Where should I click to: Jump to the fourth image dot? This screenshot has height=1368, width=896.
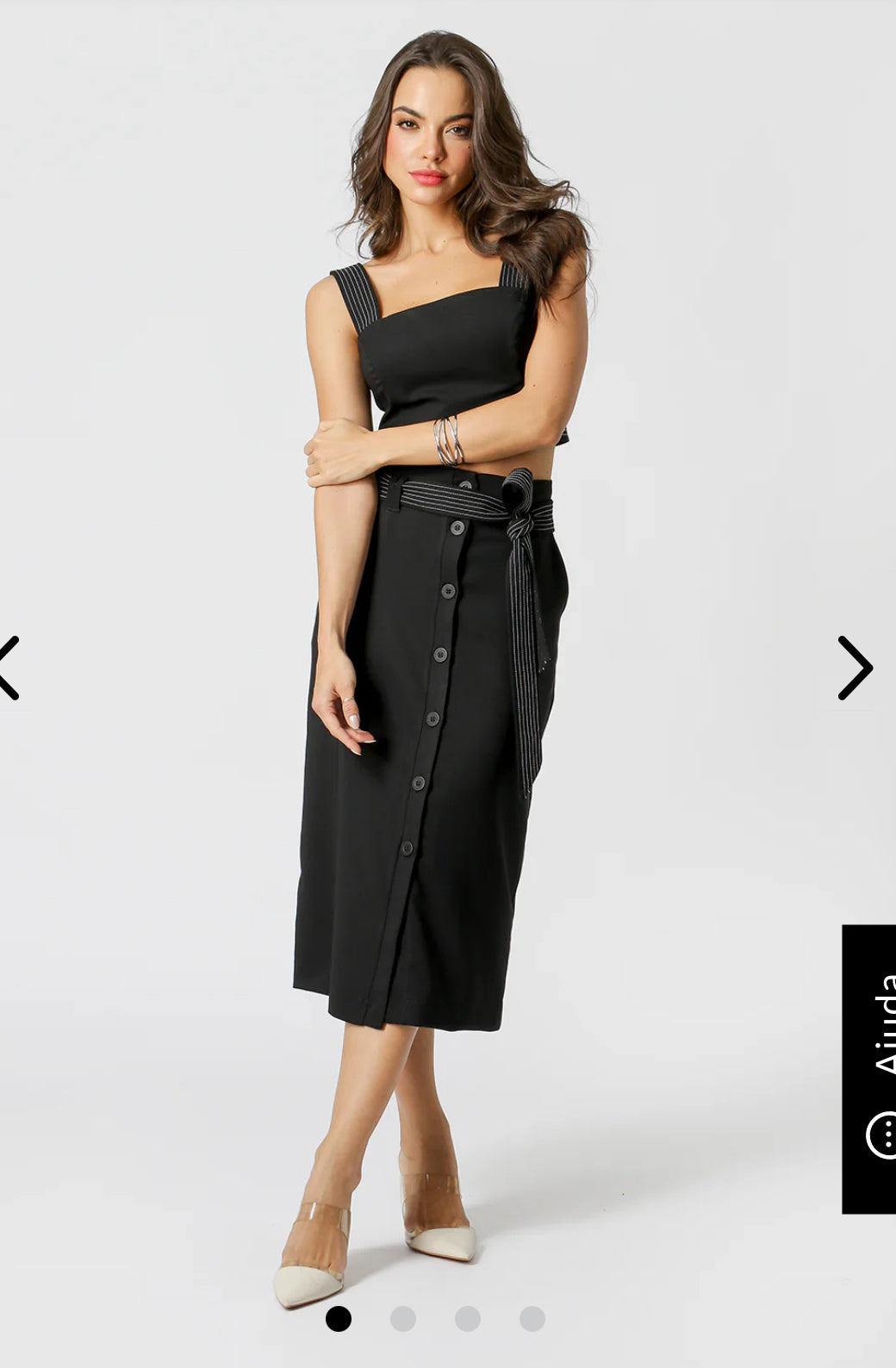point(532,1318)
